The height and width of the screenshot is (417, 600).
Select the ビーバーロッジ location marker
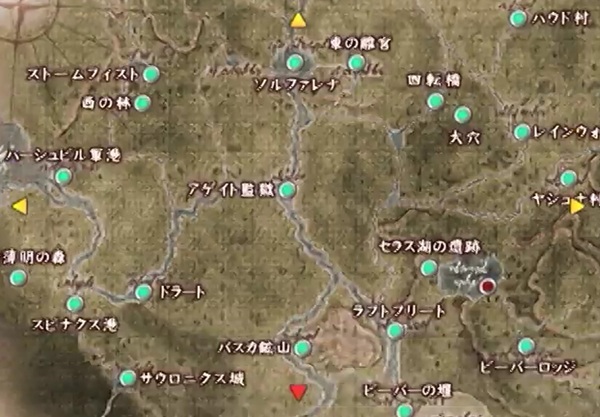(526, 346)
